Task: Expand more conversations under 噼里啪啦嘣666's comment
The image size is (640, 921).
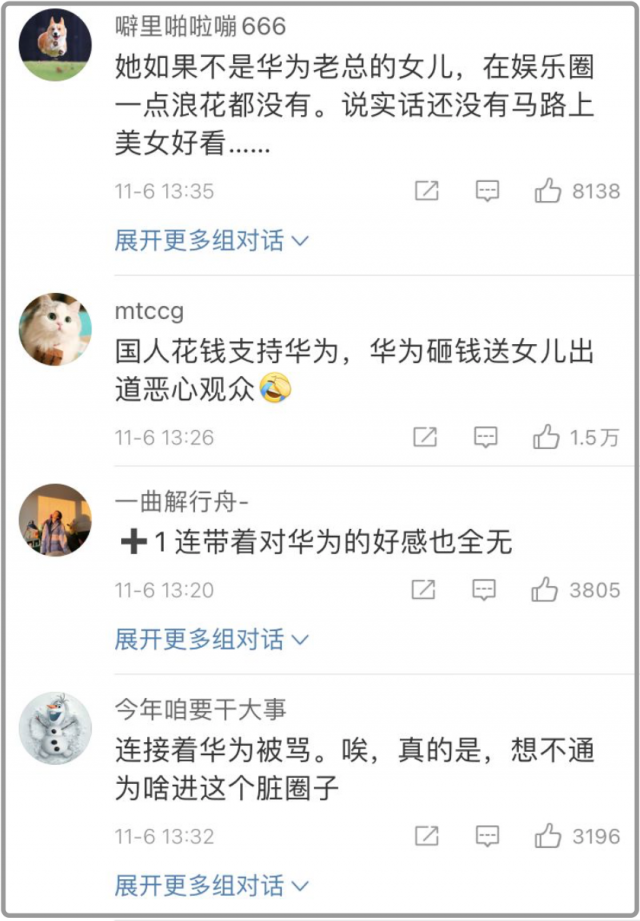Action: click(211, 241)
